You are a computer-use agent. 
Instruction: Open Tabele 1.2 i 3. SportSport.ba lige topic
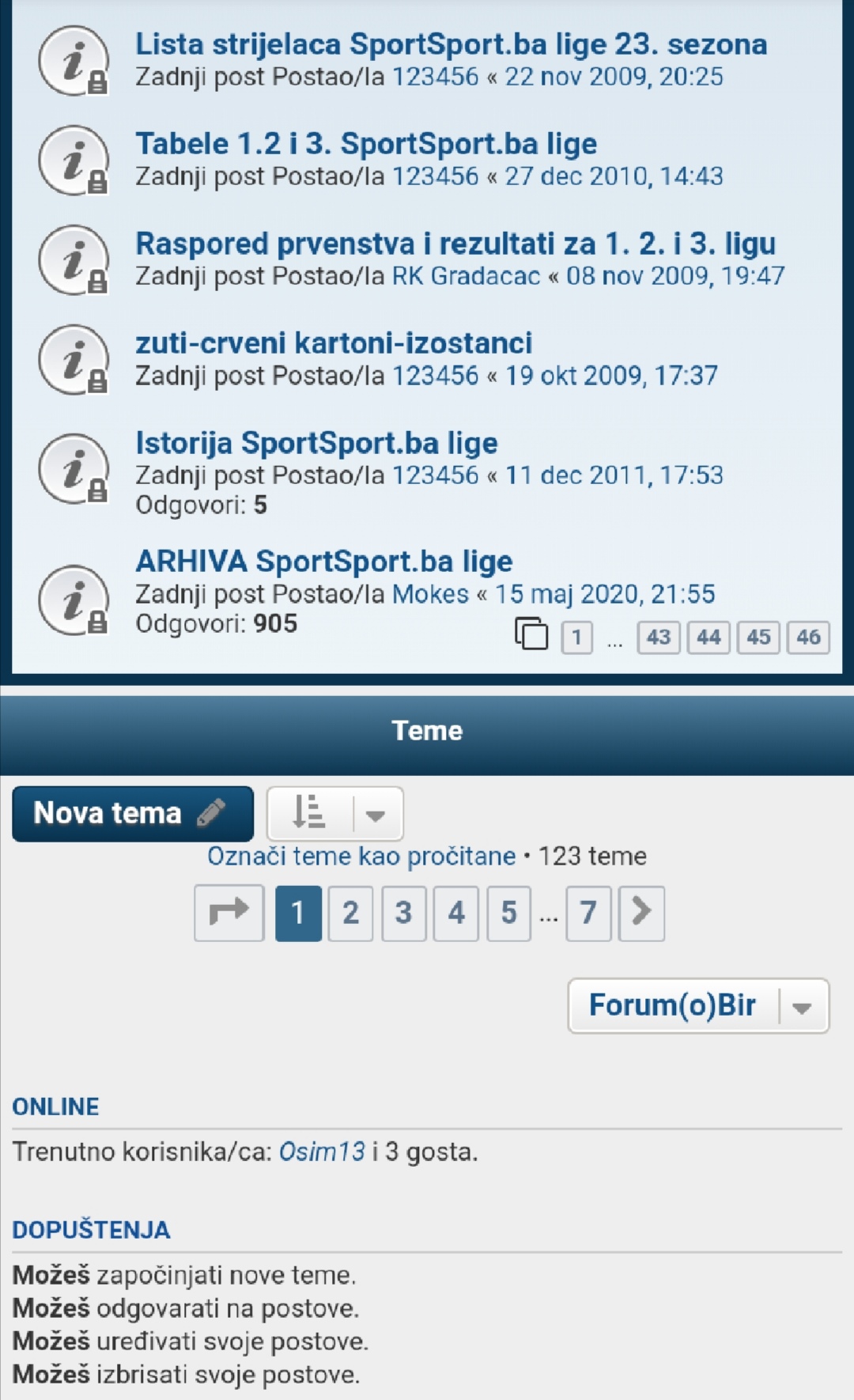366,144
